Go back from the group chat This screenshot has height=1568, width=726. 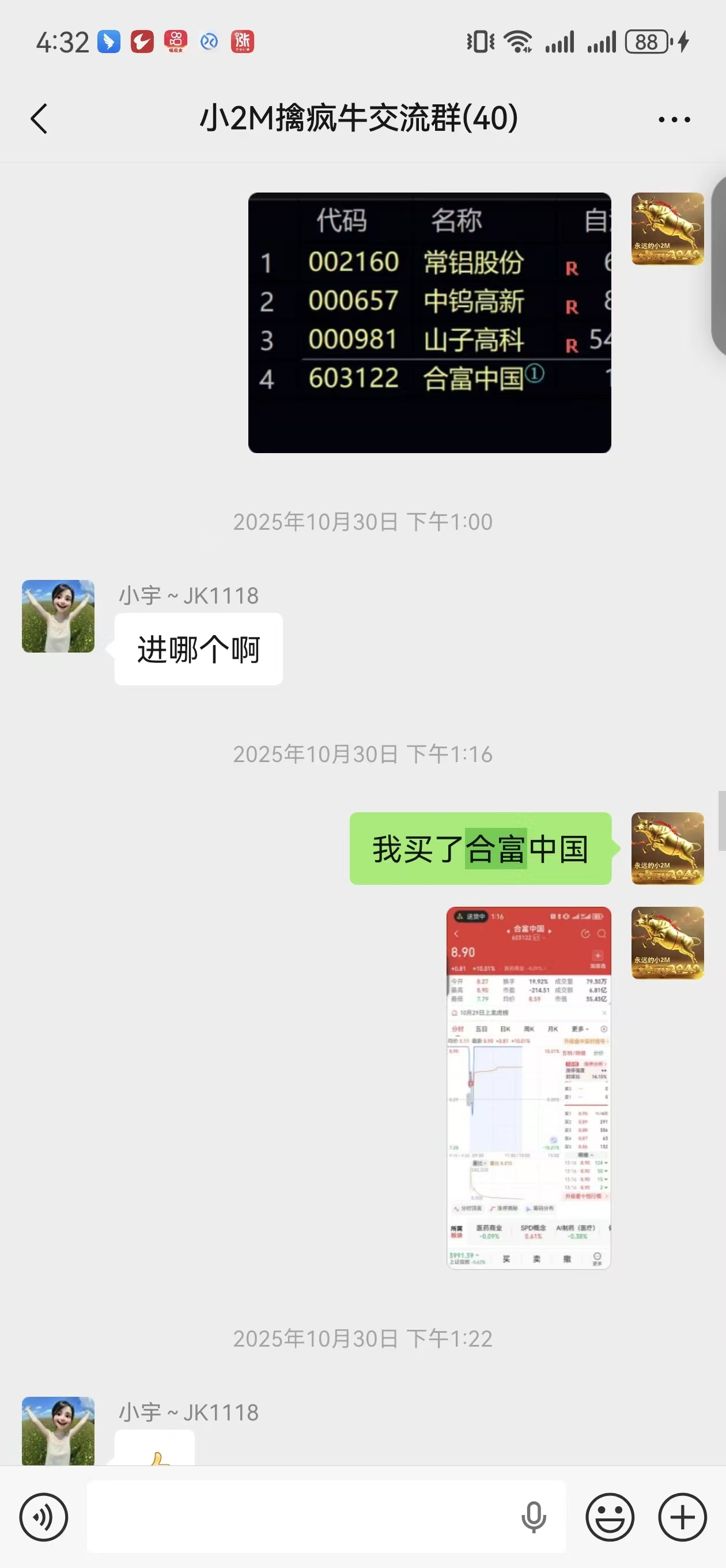pyautogui.click(x=39, y=119)
